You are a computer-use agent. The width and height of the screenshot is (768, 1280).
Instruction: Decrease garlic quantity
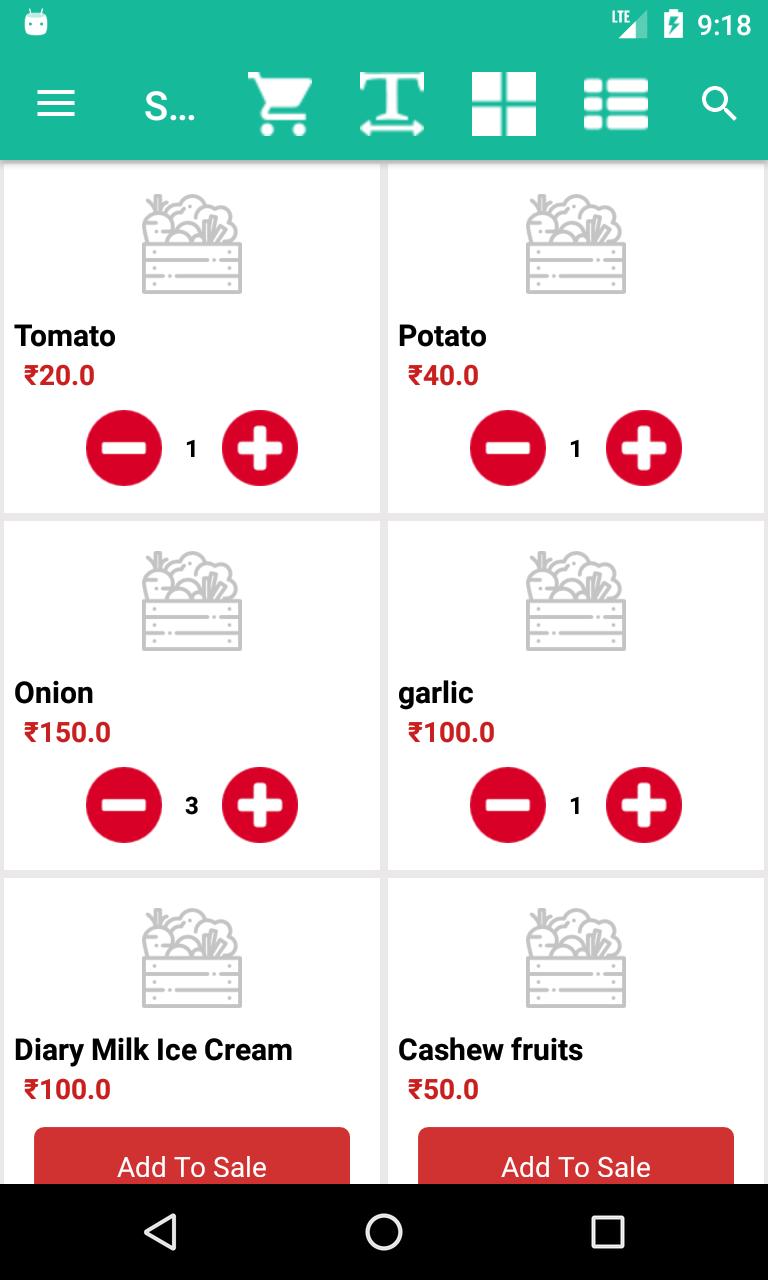pyautogui.click(x=508, y=805)
